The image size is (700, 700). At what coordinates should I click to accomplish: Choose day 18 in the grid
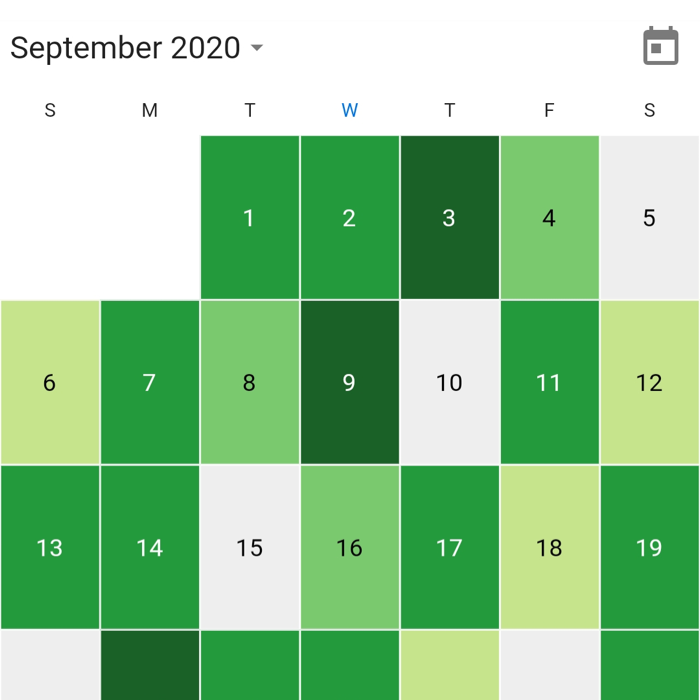tap(549, 547)
